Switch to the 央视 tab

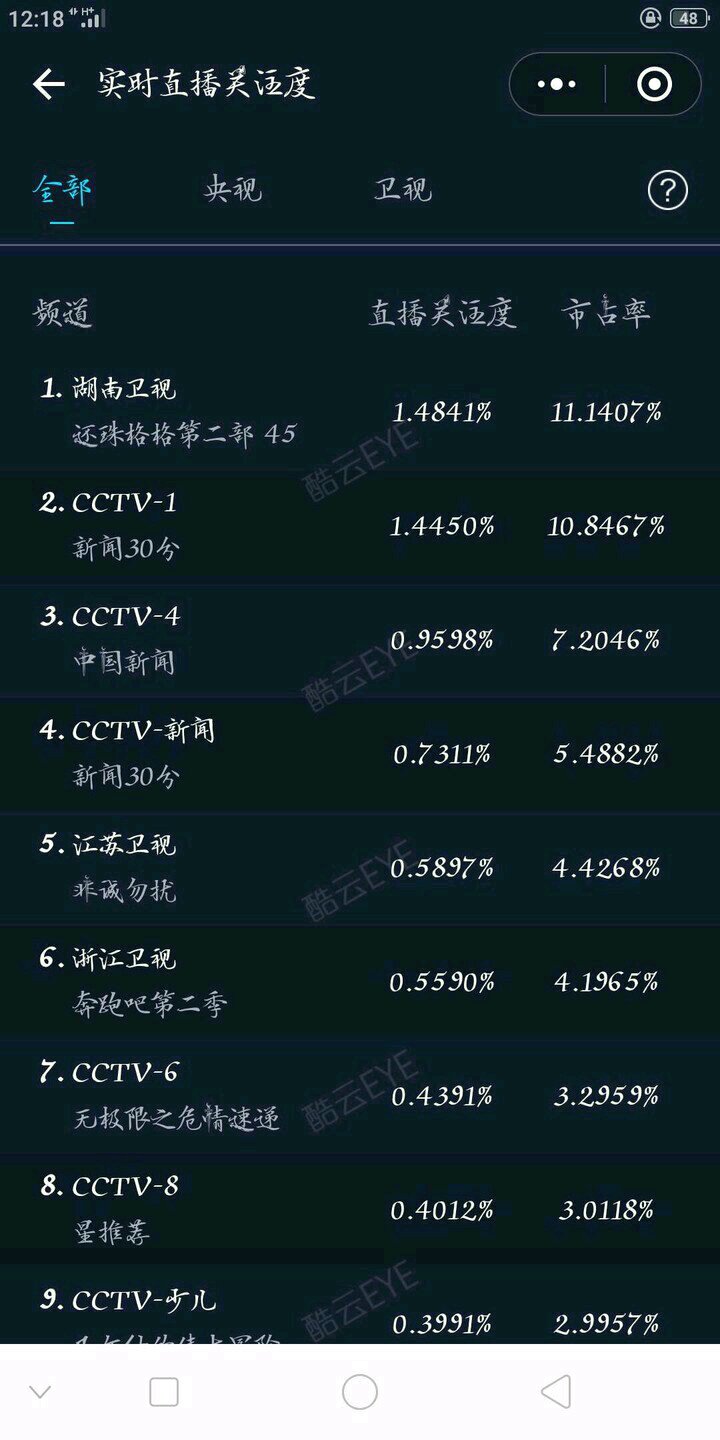(x=233, y=190)
